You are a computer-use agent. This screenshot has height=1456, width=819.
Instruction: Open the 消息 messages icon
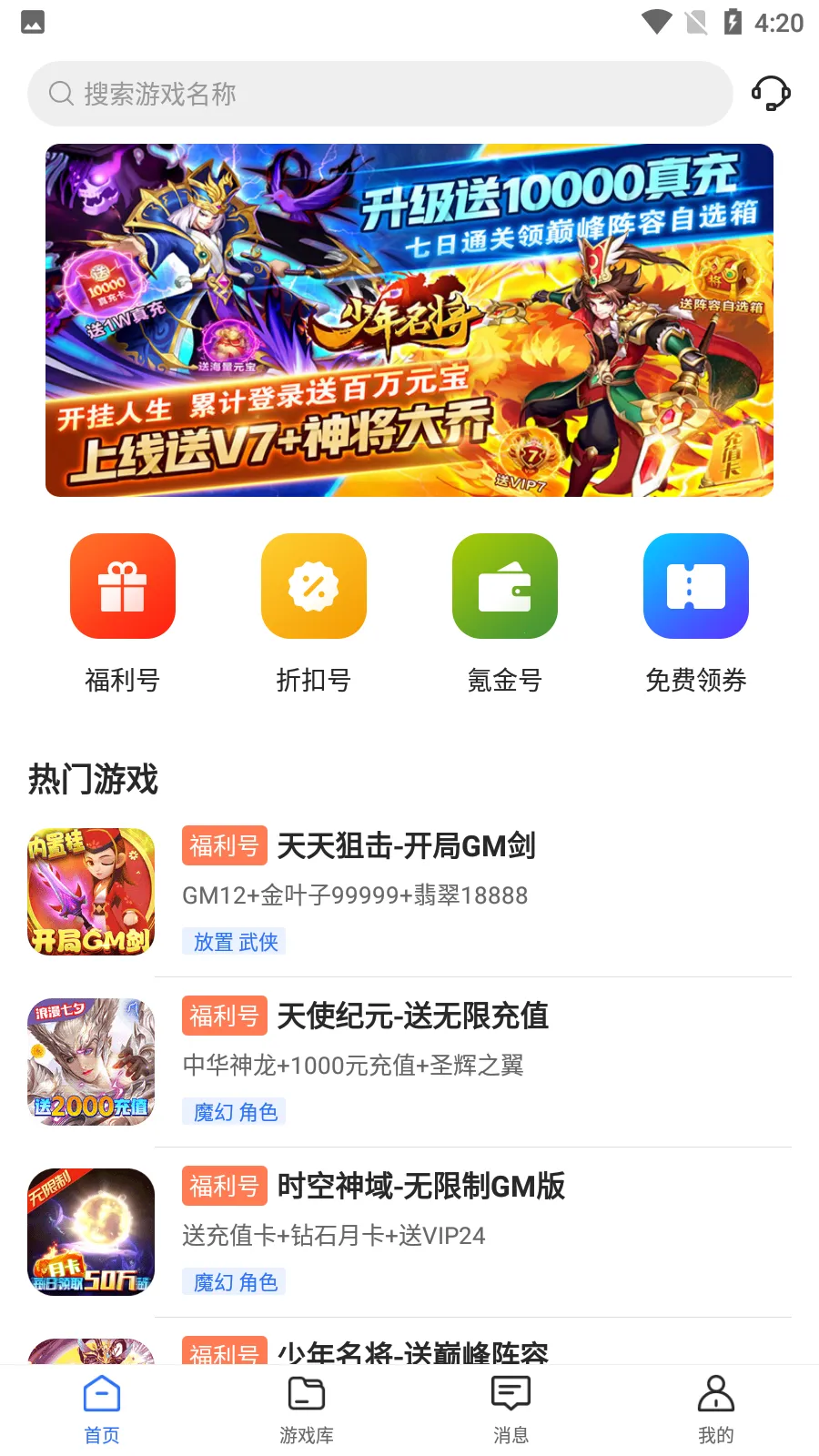(511, 1393)
